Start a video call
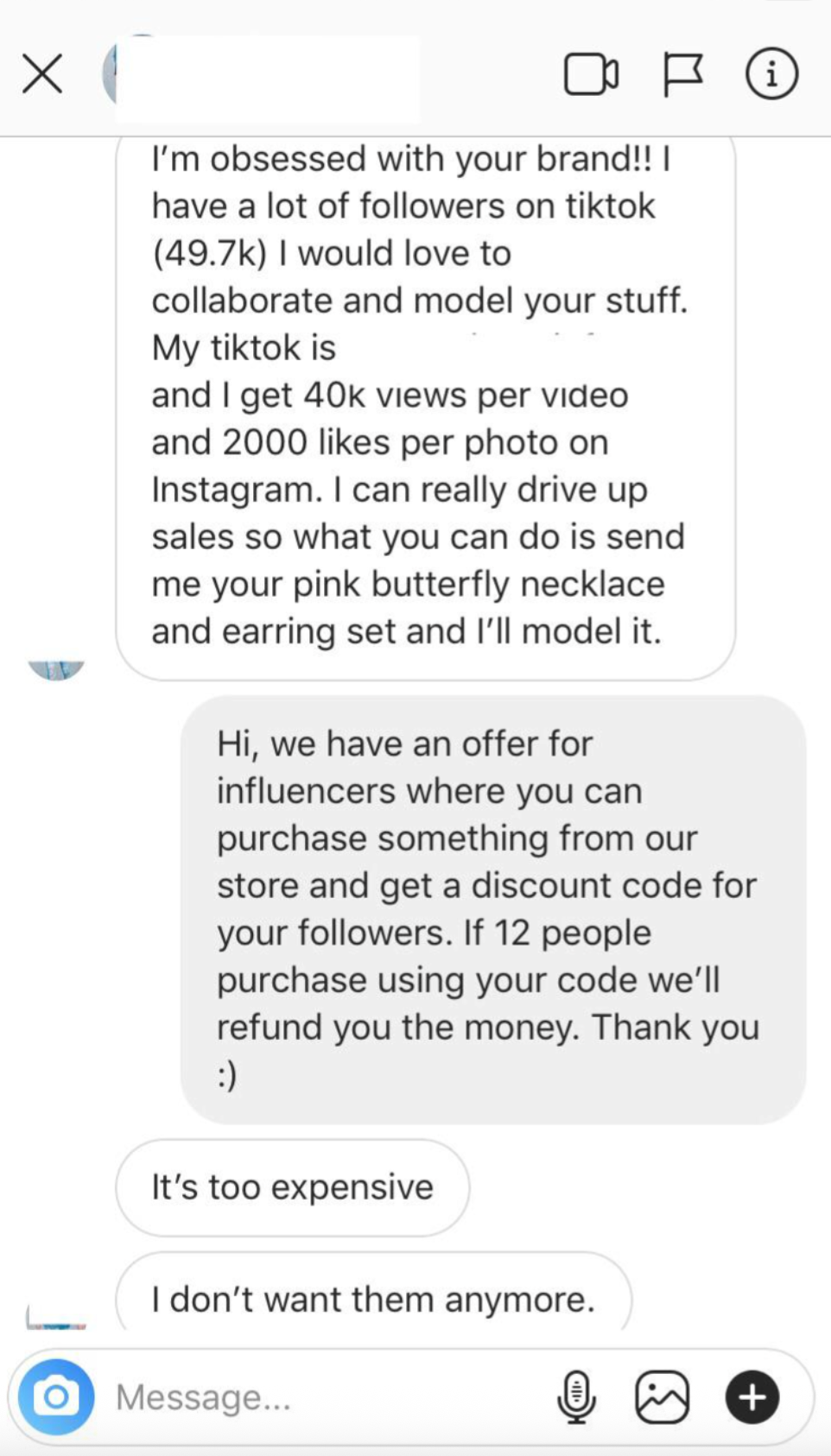This screenshot has width=831, height=1456. point(592,74)
